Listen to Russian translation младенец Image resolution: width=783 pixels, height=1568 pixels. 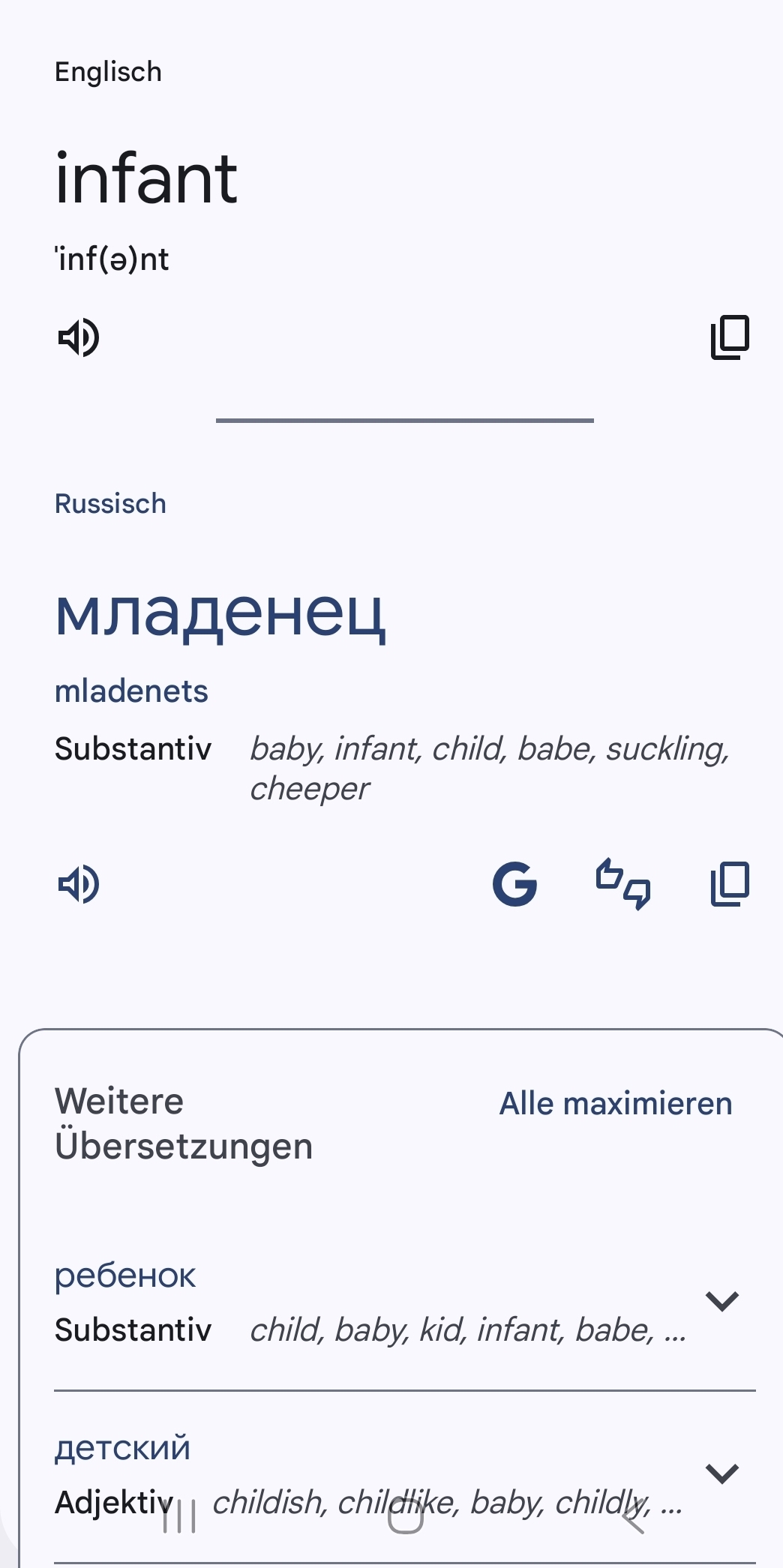[x=79, y=884]
